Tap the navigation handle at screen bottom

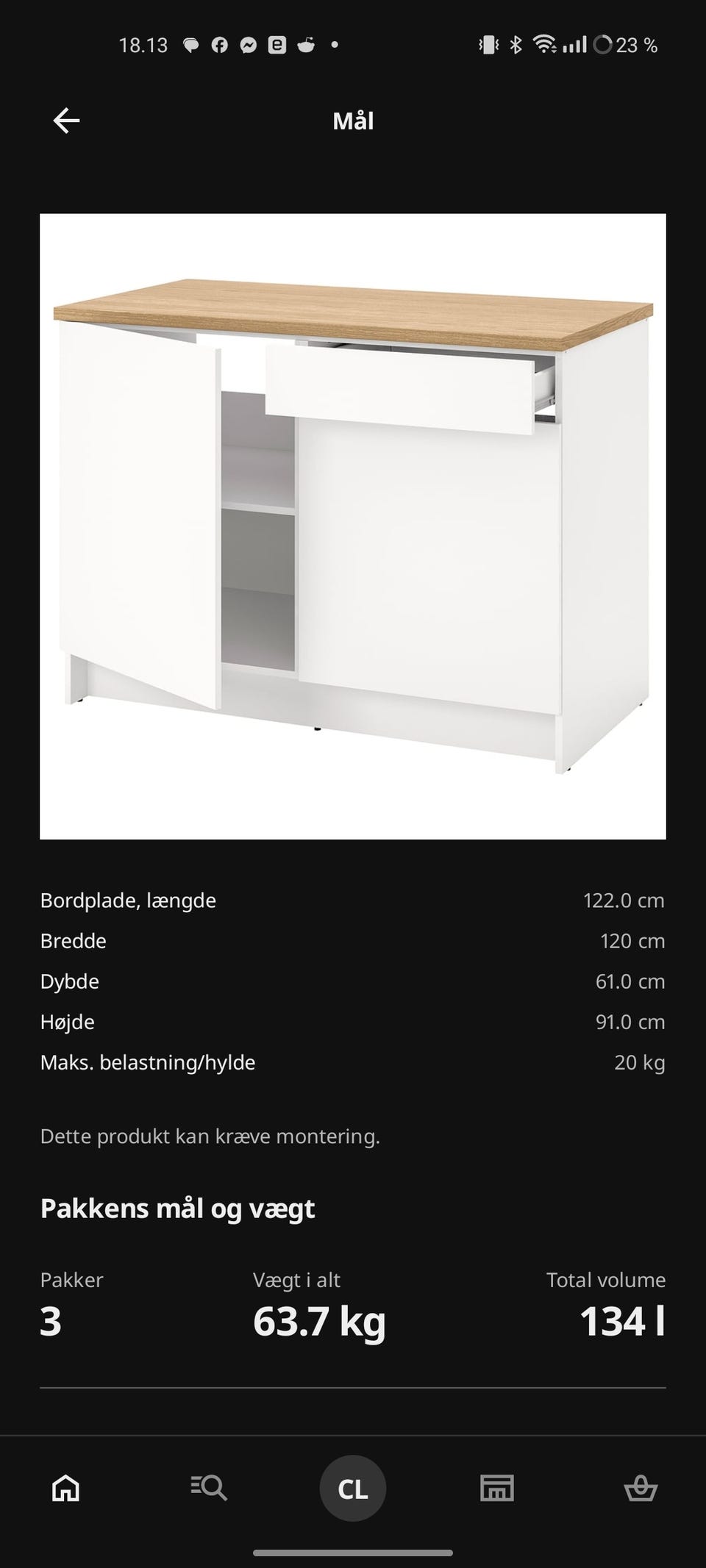pyautogui.click(x=353, y=1553)
